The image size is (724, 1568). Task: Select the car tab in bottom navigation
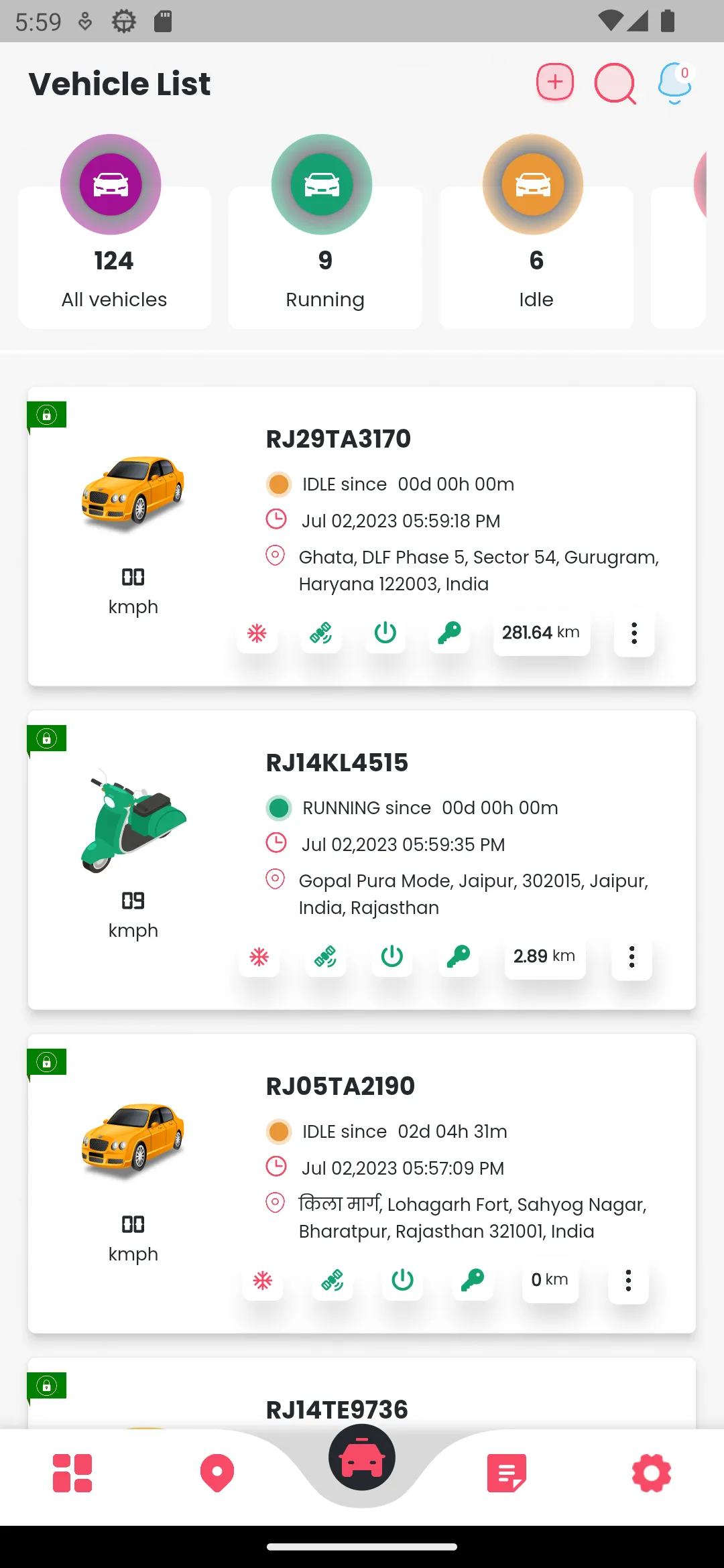tap(361, 1464)
